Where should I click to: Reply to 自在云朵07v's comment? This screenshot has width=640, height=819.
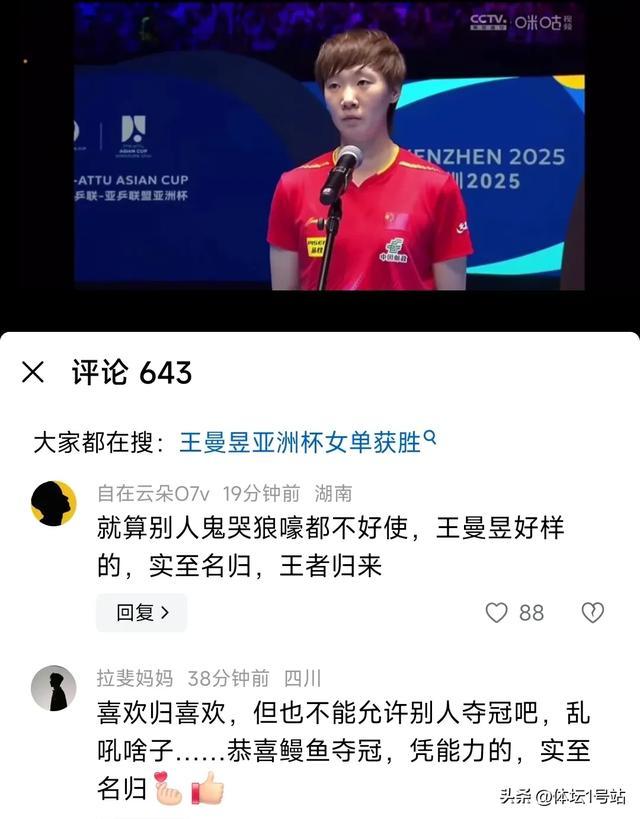141,612
